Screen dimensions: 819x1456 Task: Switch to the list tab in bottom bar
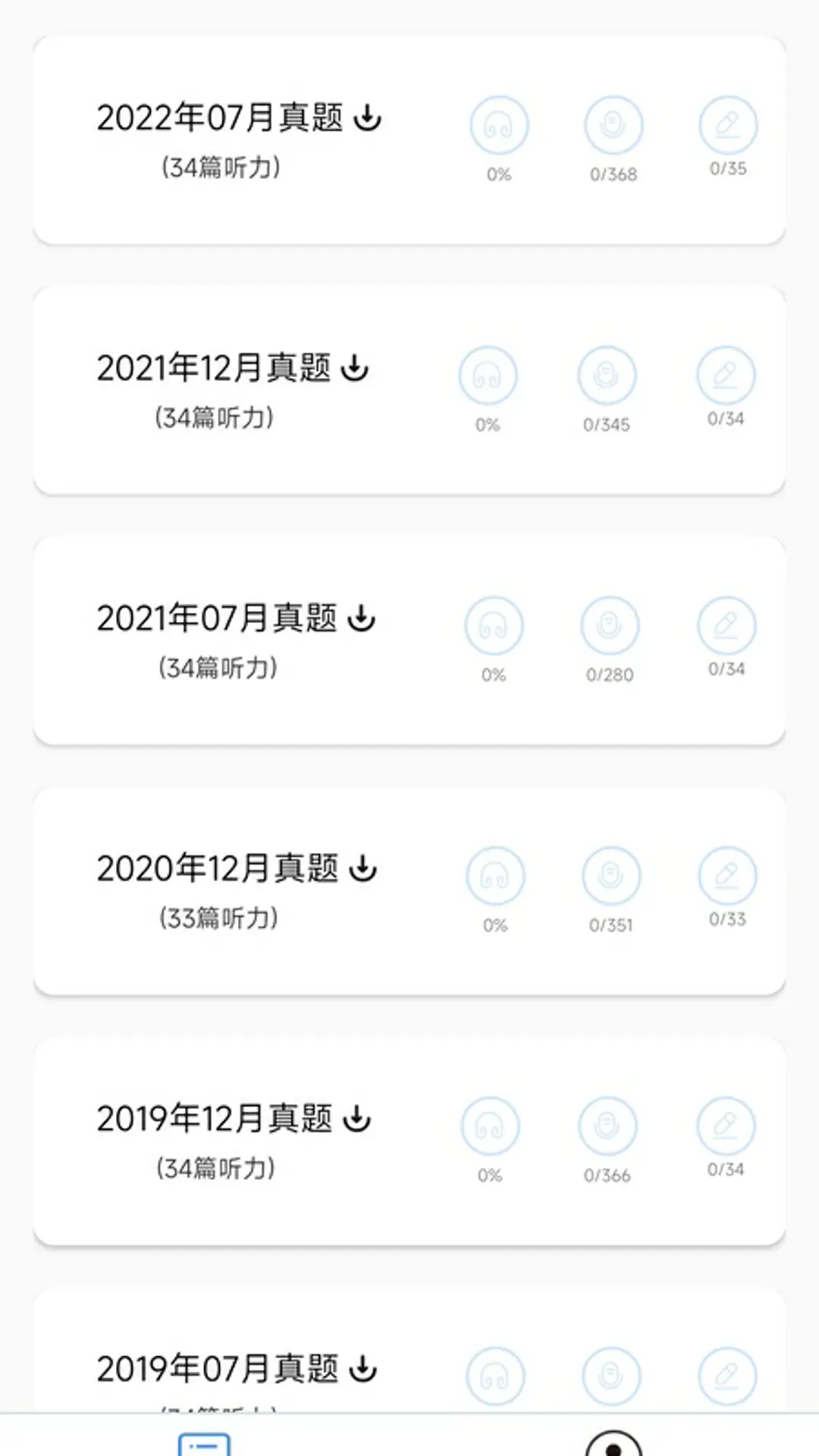point(204,1442)
